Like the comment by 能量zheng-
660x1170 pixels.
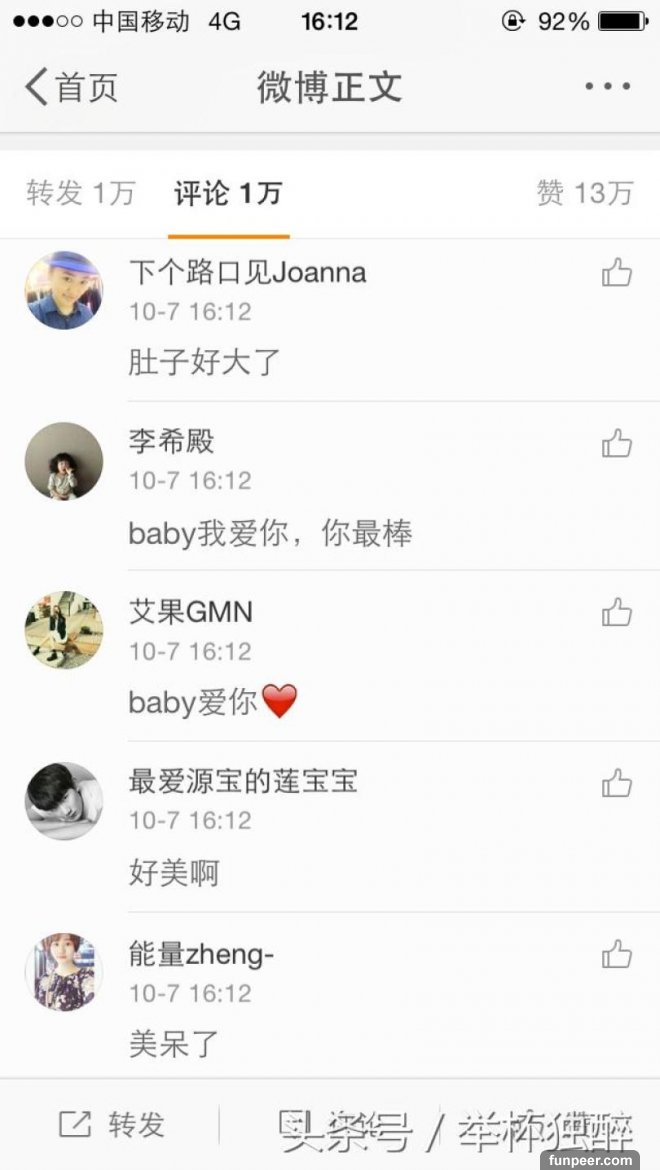tap(617, 954)
